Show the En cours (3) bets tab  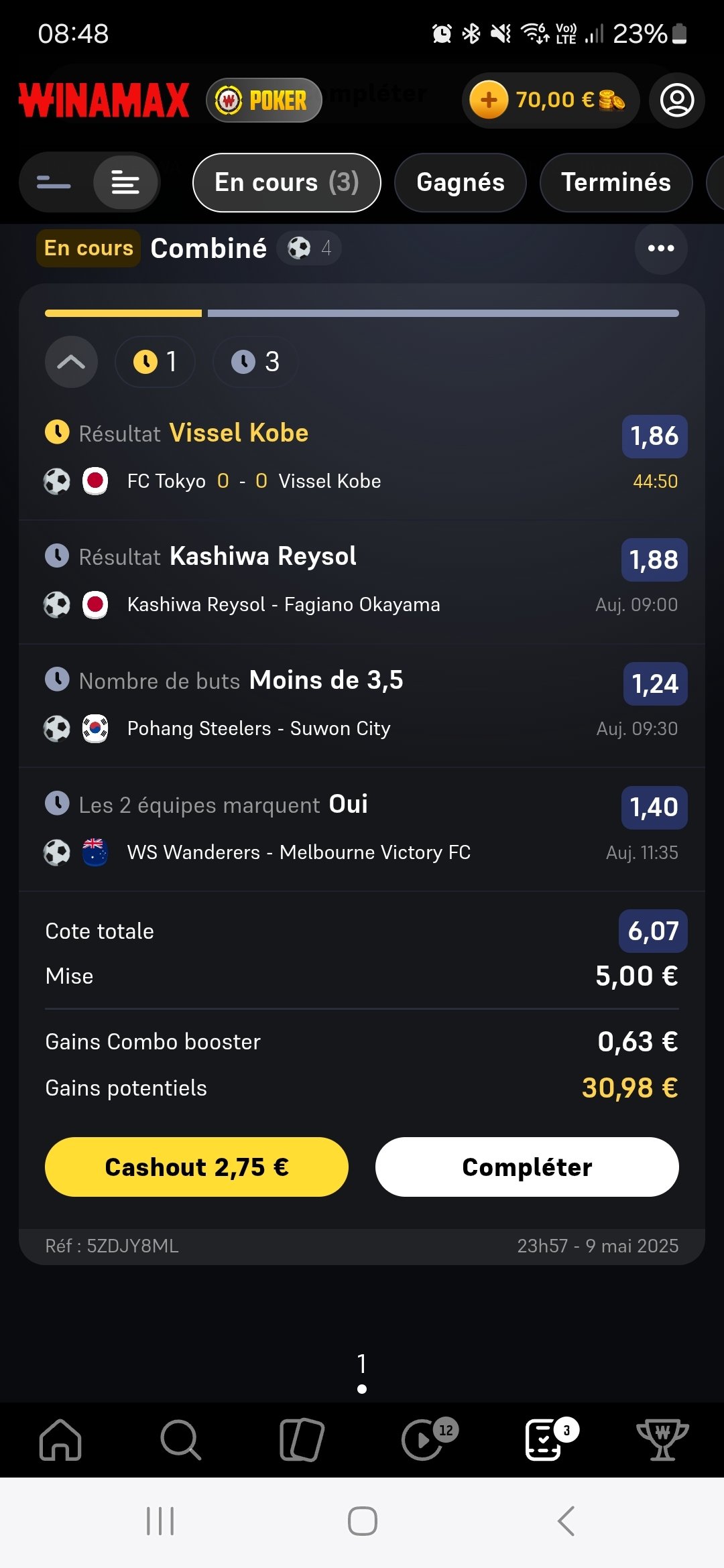(287, 182)
